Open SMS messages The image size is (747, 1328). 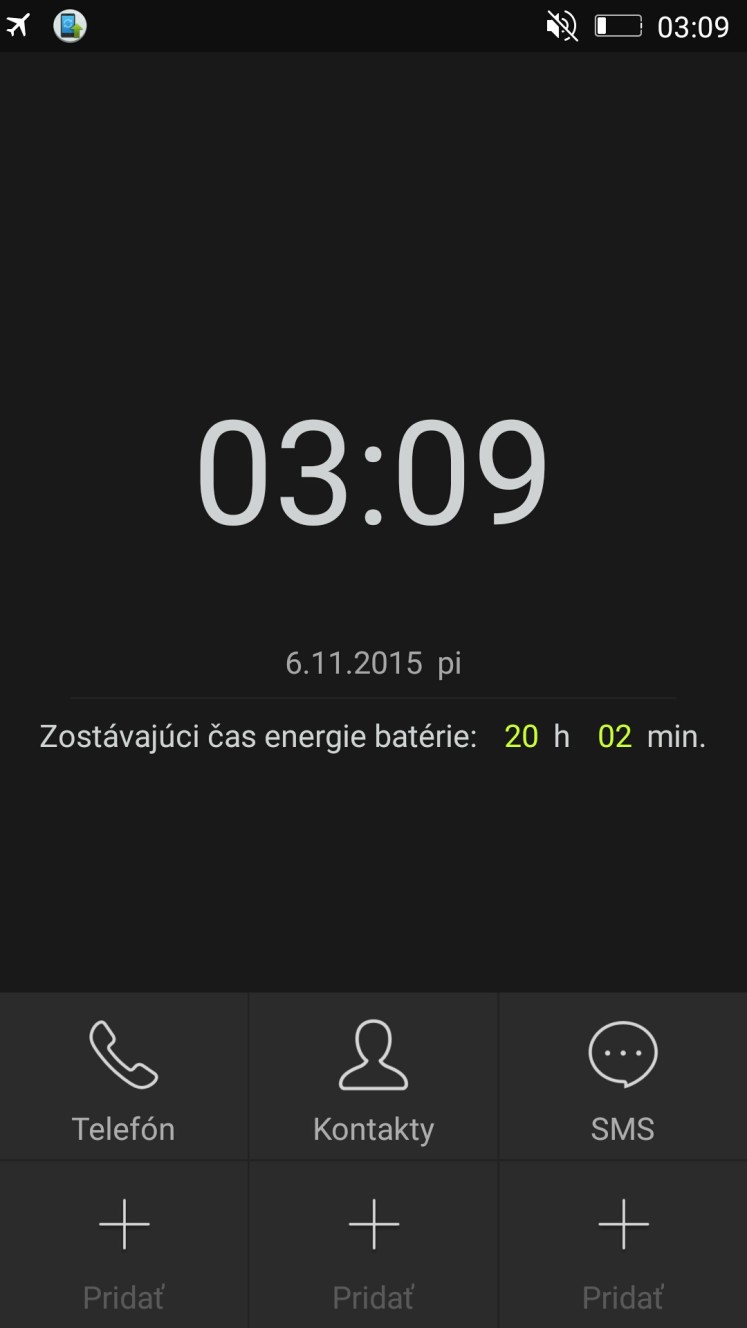(x=623, y=1076)
